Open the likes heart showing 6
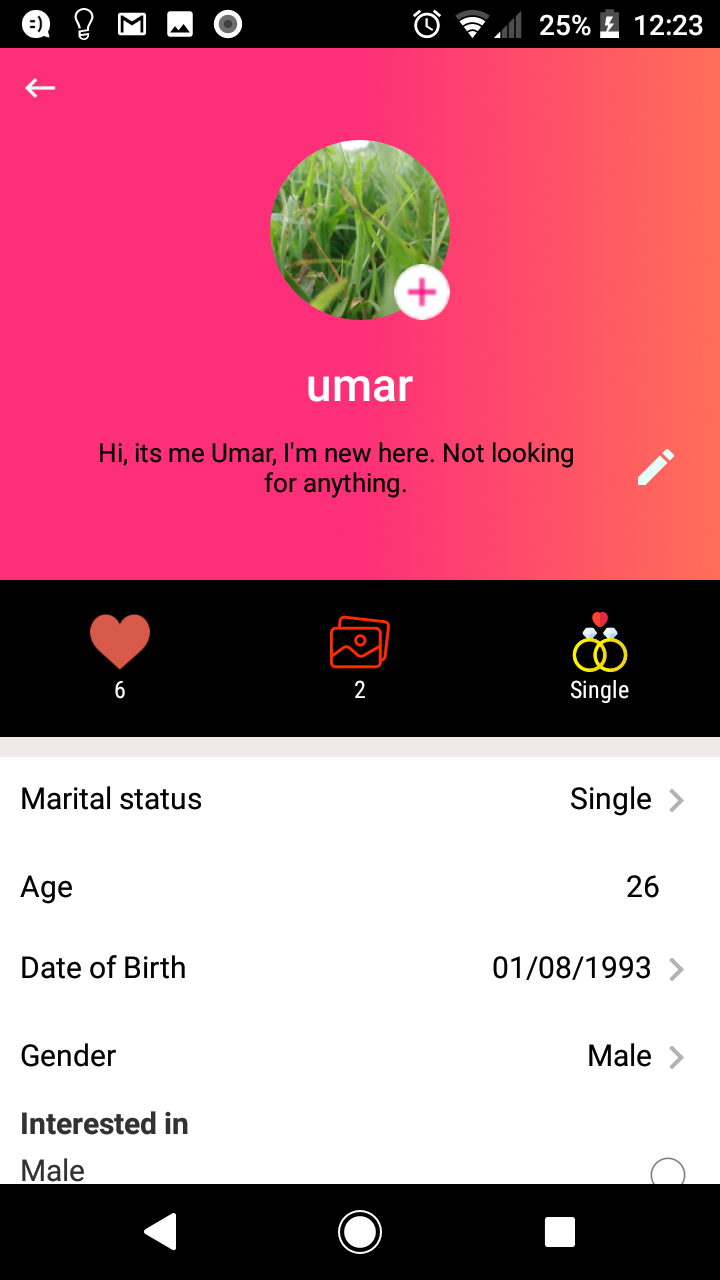The image size is (720, 1280). click(120, 642)
